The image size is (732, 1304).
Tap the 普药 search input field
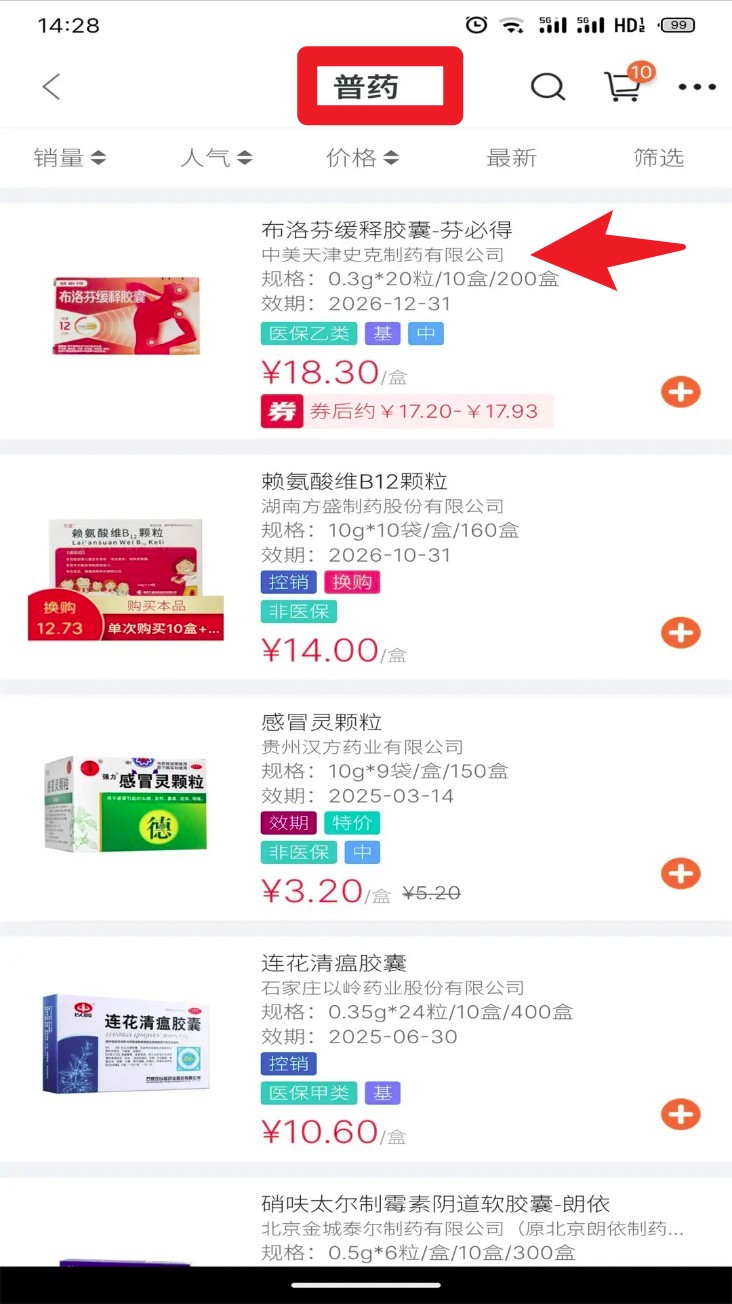pyautogui.click(x=380, y=87)
